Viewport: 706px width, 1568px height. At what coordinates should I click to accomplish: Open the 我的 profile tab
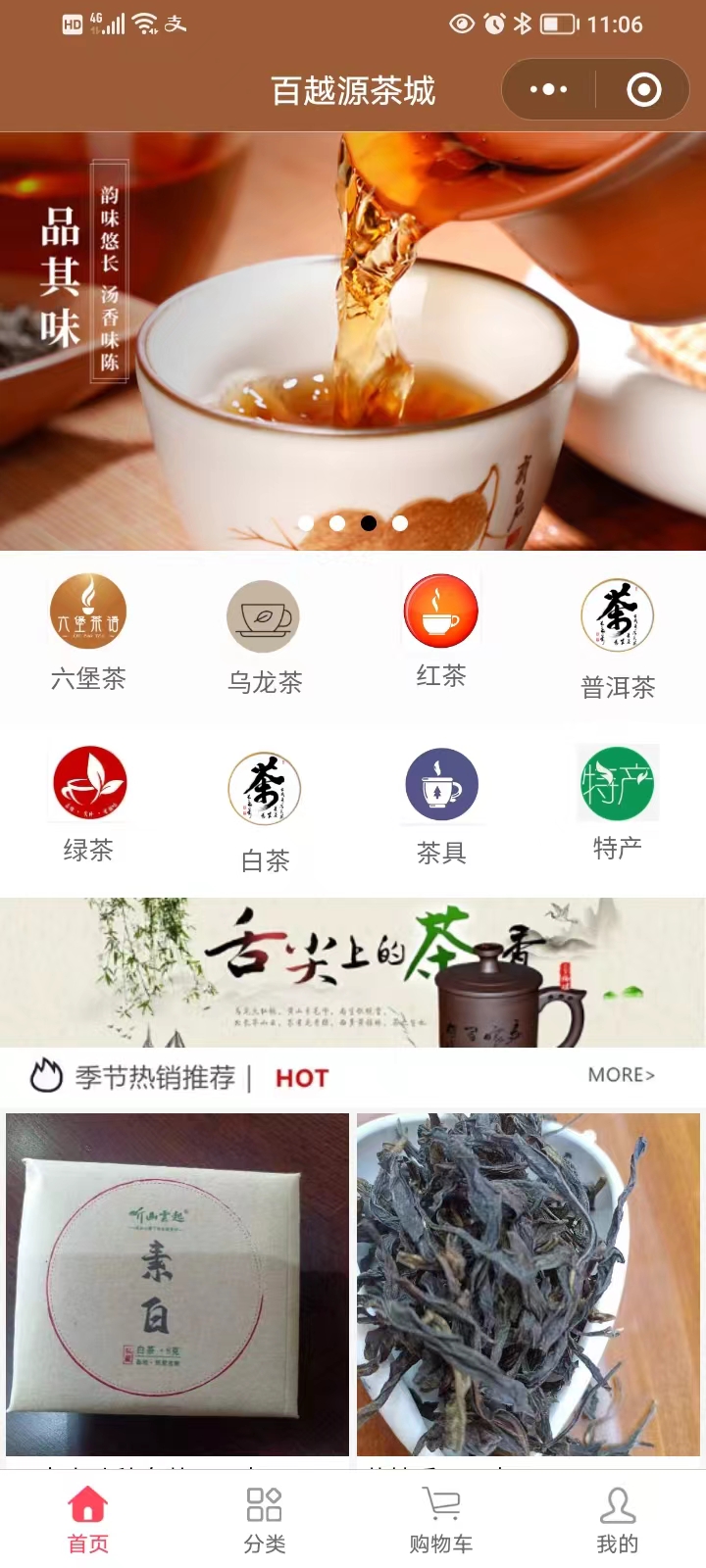pos(618,1519)
